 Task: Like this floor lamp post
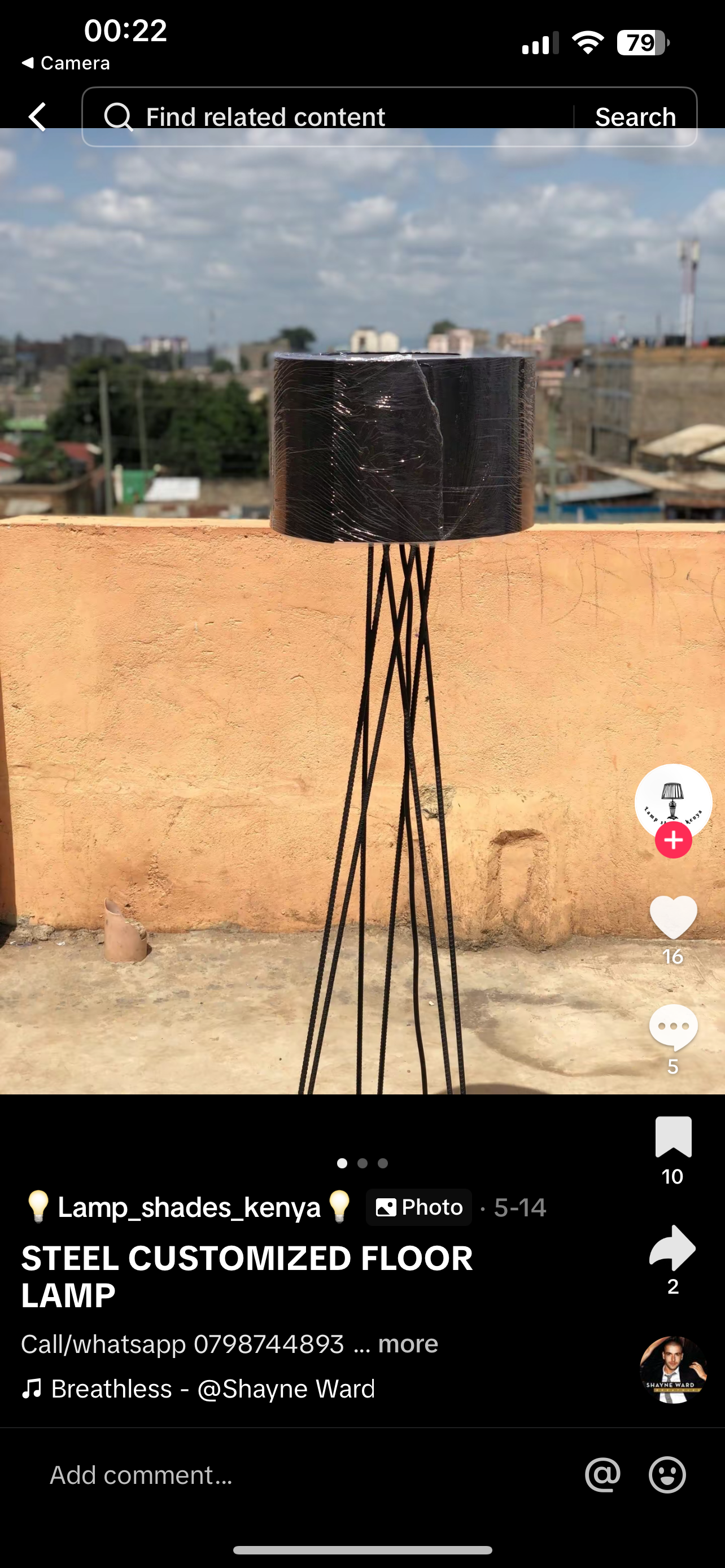pos(672,917)
